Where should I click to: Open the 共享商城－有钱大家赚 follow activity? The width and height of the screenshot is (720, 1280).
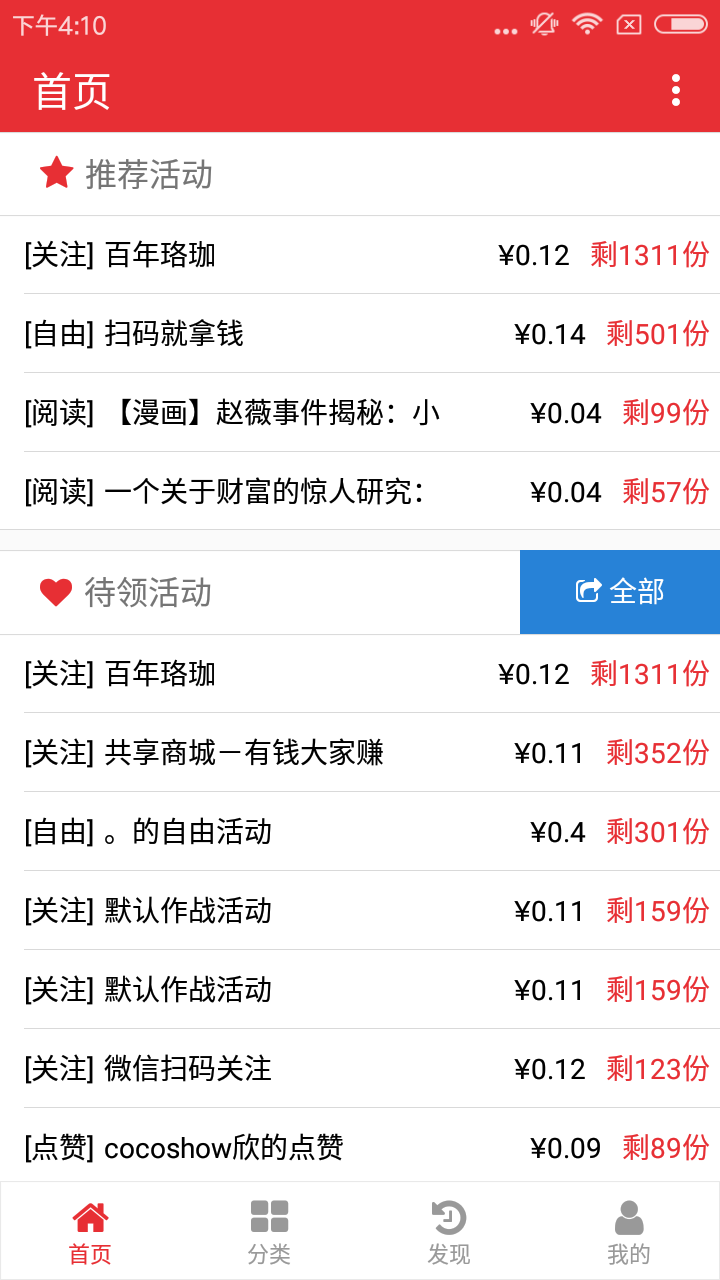tap(360, 753)
